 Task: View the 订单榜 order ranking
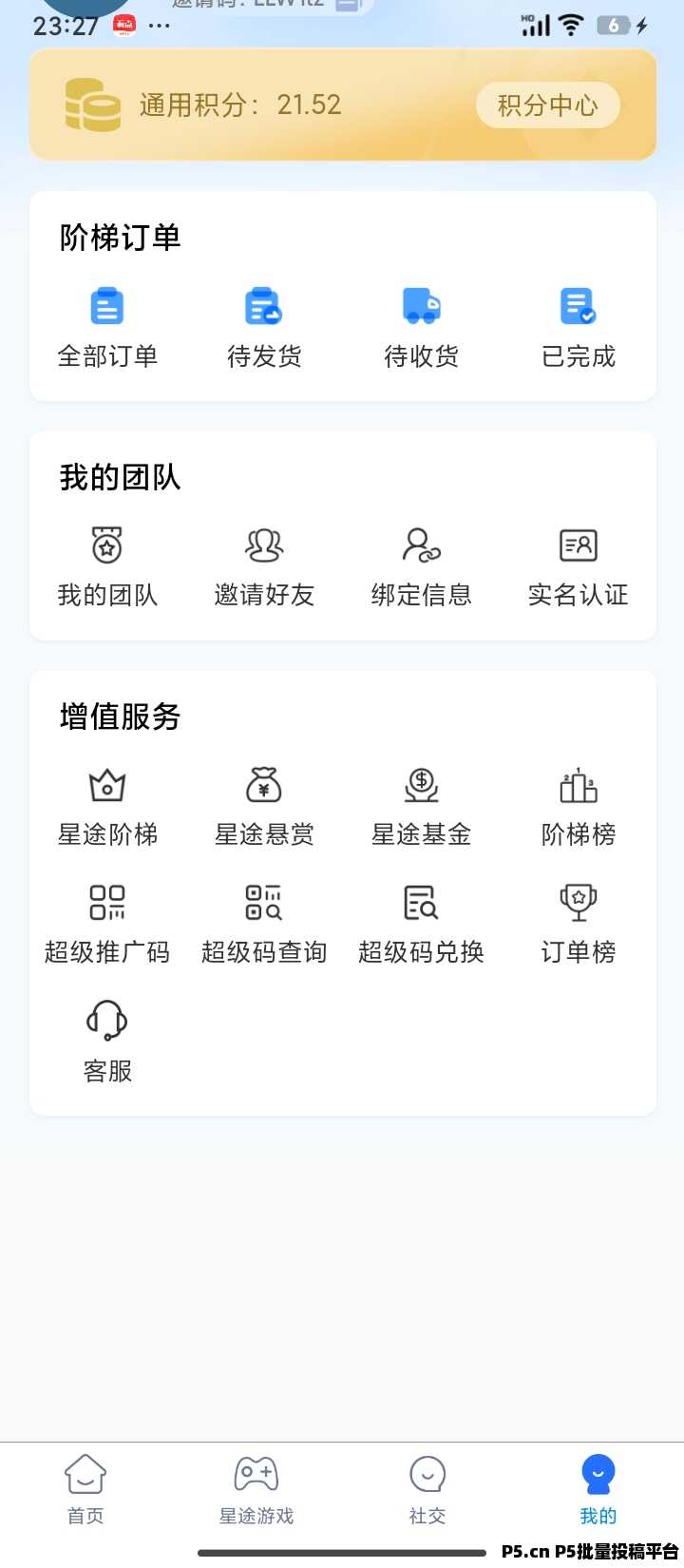point(578,925)
